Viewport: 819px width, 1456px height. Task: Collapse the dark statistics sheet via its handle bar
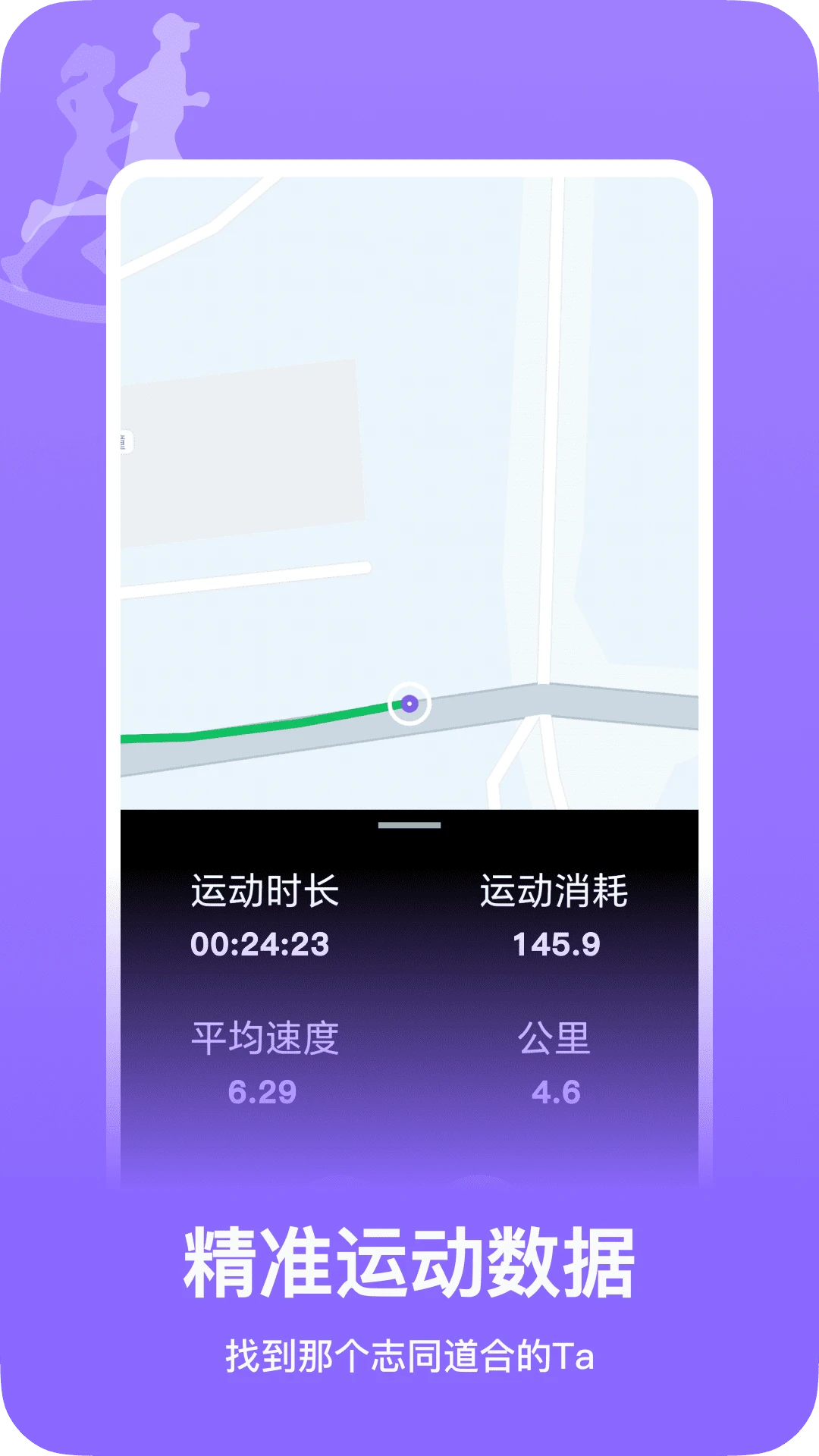(409, 827)
